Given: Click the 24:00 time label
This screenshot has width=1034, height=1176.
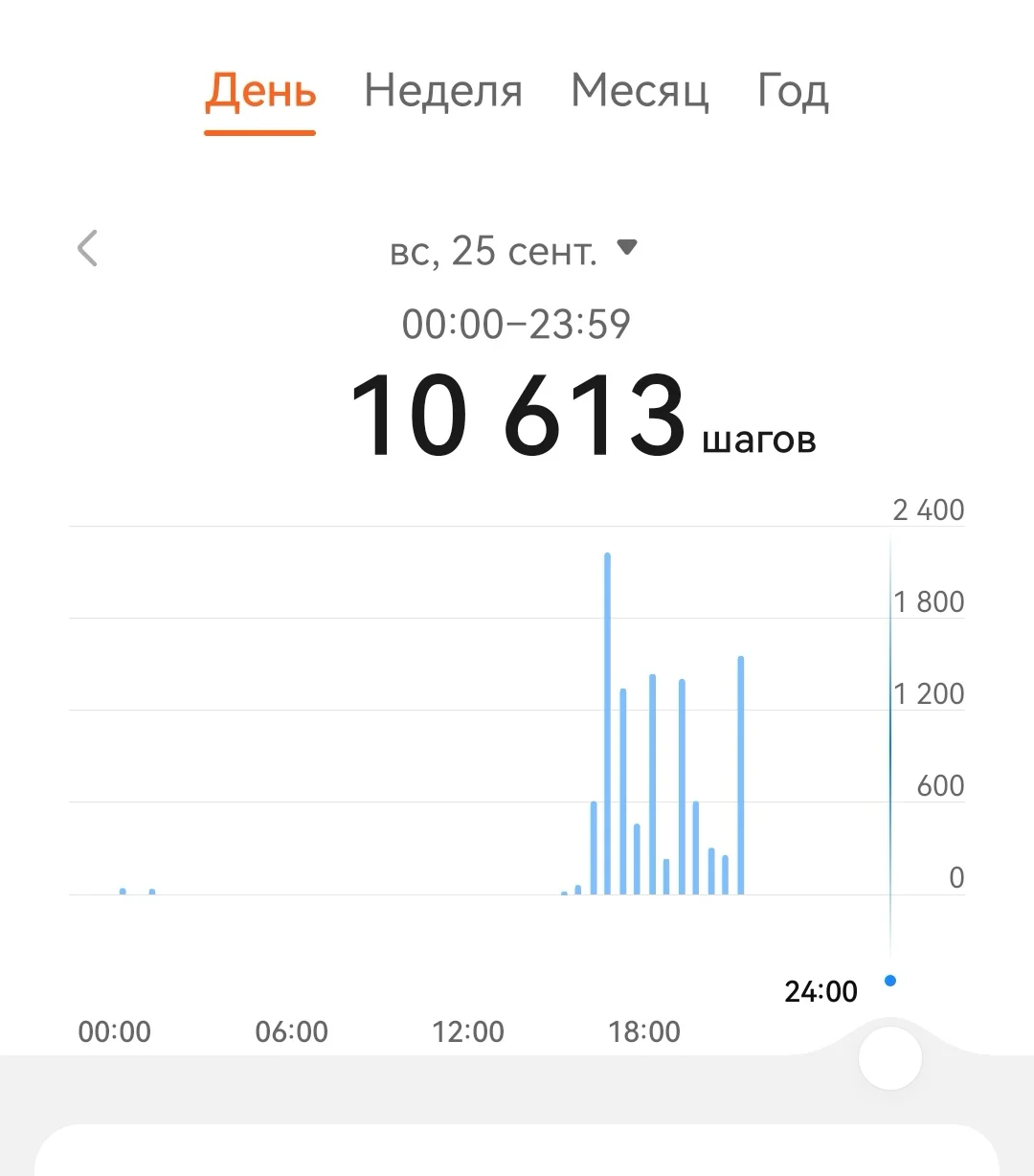Looking at the screenshot, I should click(821, 991).
